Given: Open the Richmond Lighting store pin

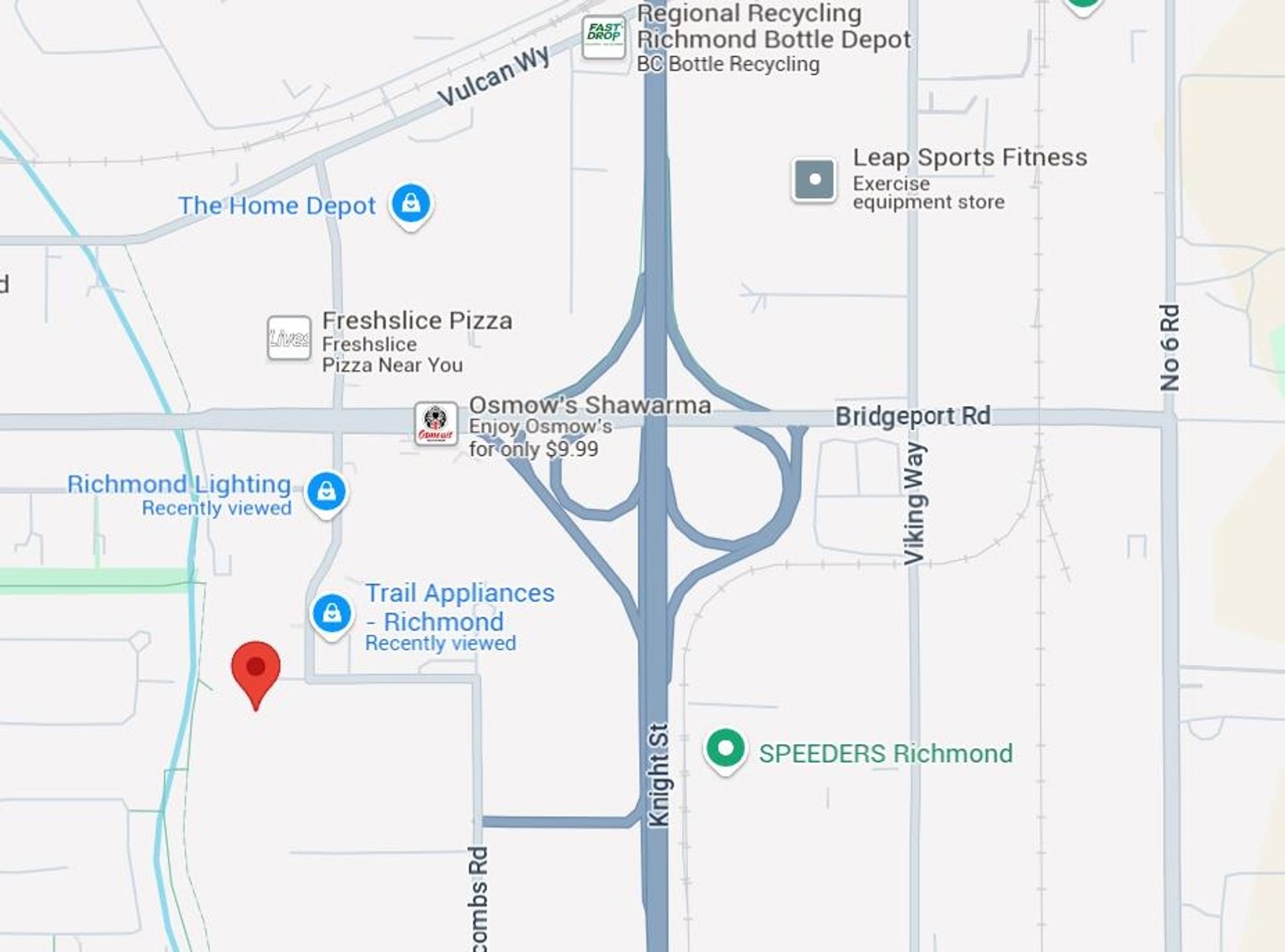Looking at the screenshot, I should point(327,492).
